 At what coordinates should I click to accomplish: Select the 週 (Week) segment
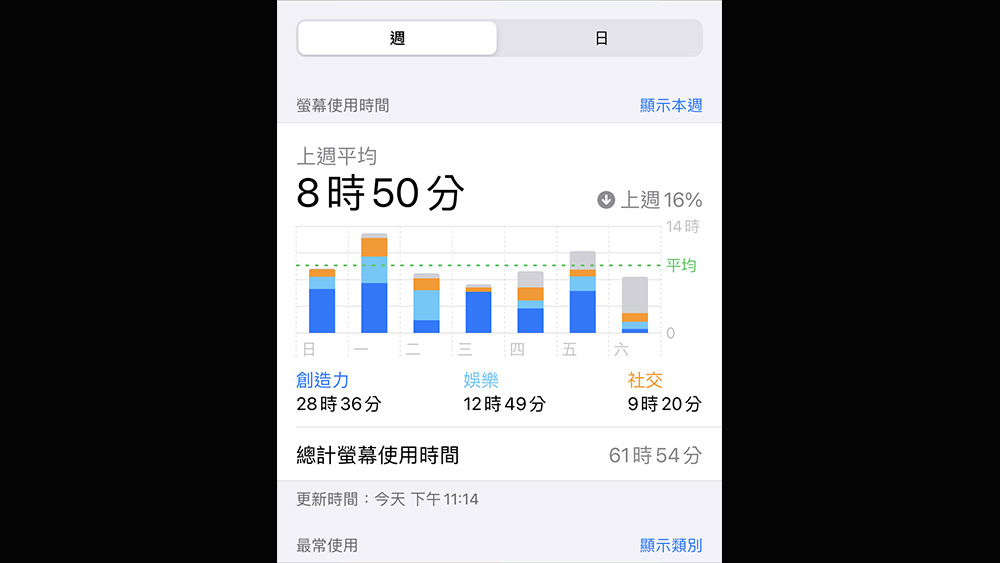click(x=397, y=39)
